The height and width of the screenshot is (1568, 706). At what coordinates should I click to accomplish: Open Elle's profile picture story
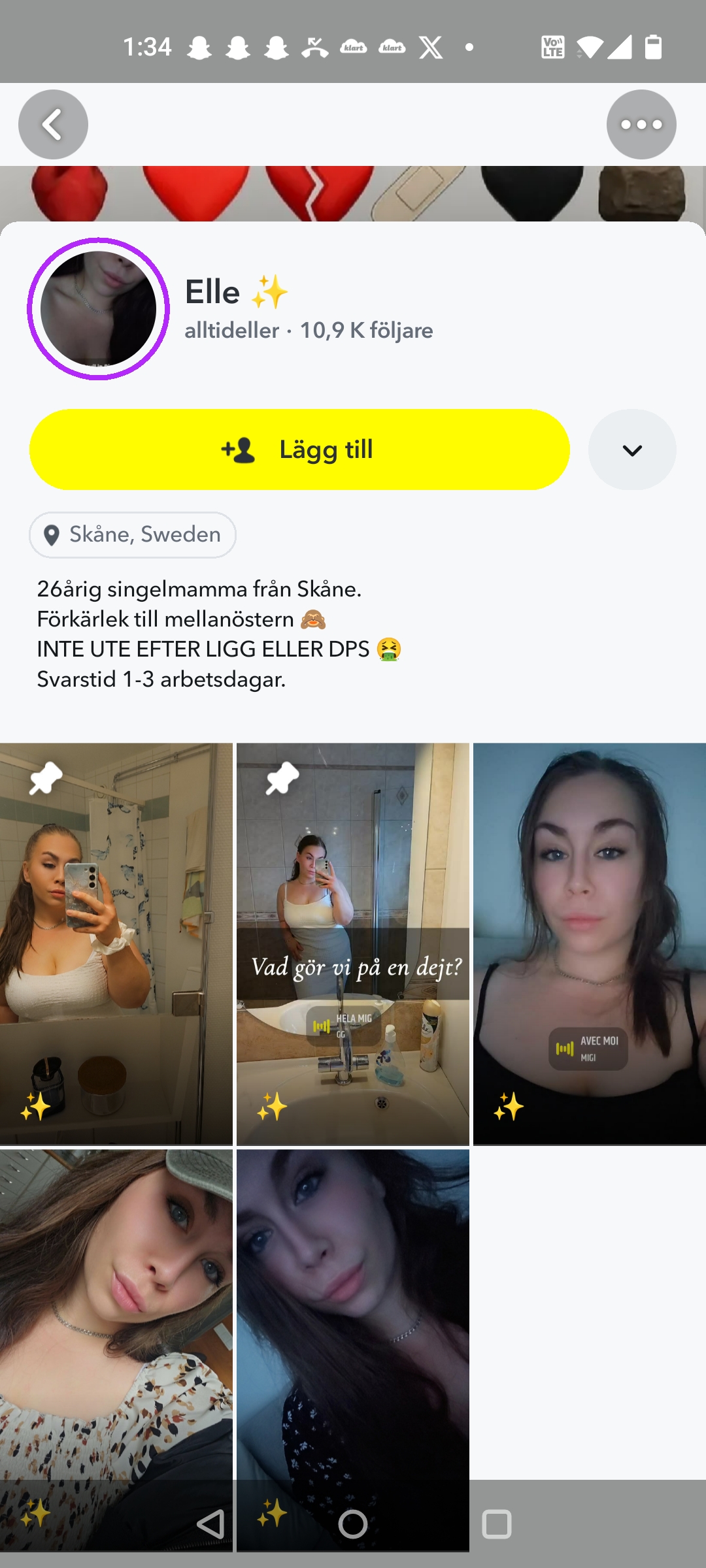[x=98, y=308]
